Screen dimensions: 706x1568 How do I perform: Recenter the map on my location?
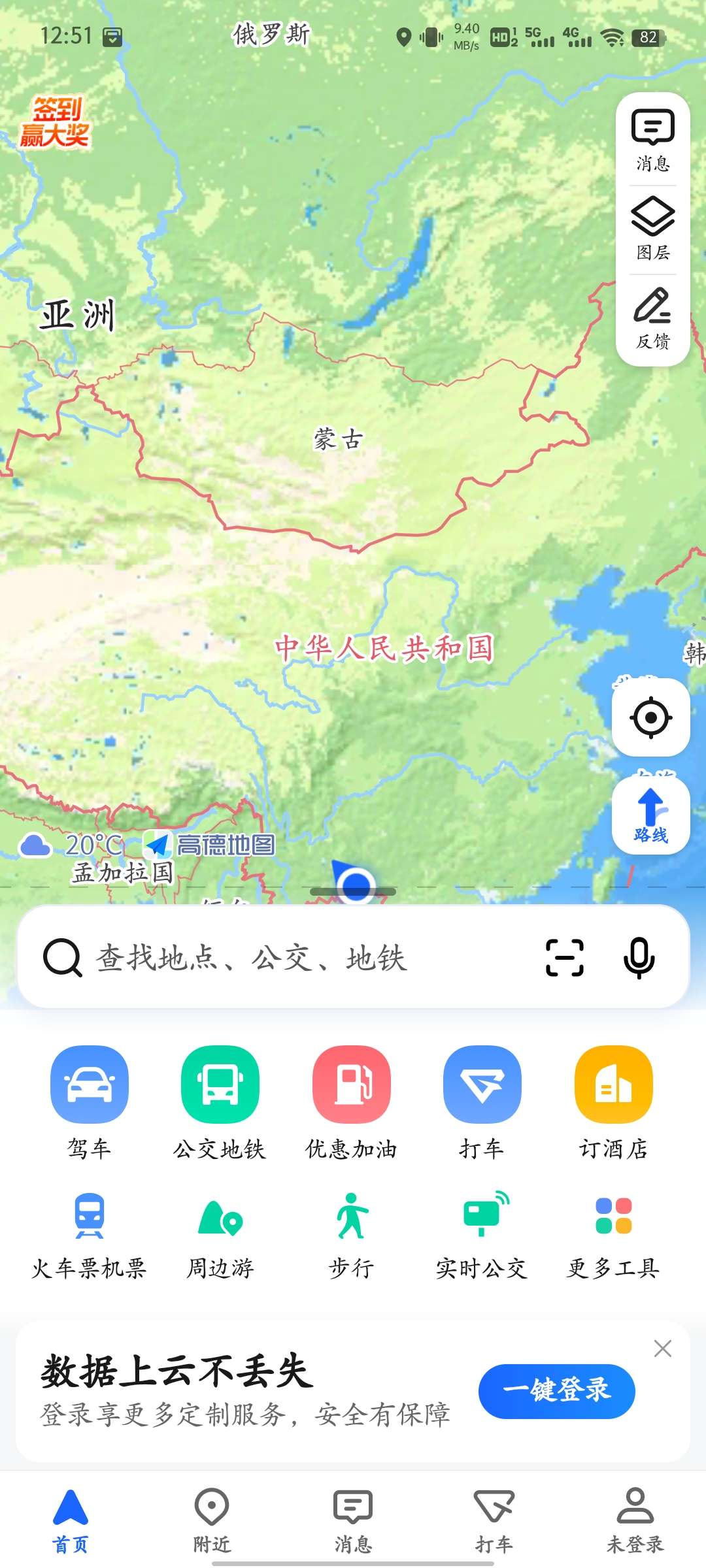coord(650,717)
